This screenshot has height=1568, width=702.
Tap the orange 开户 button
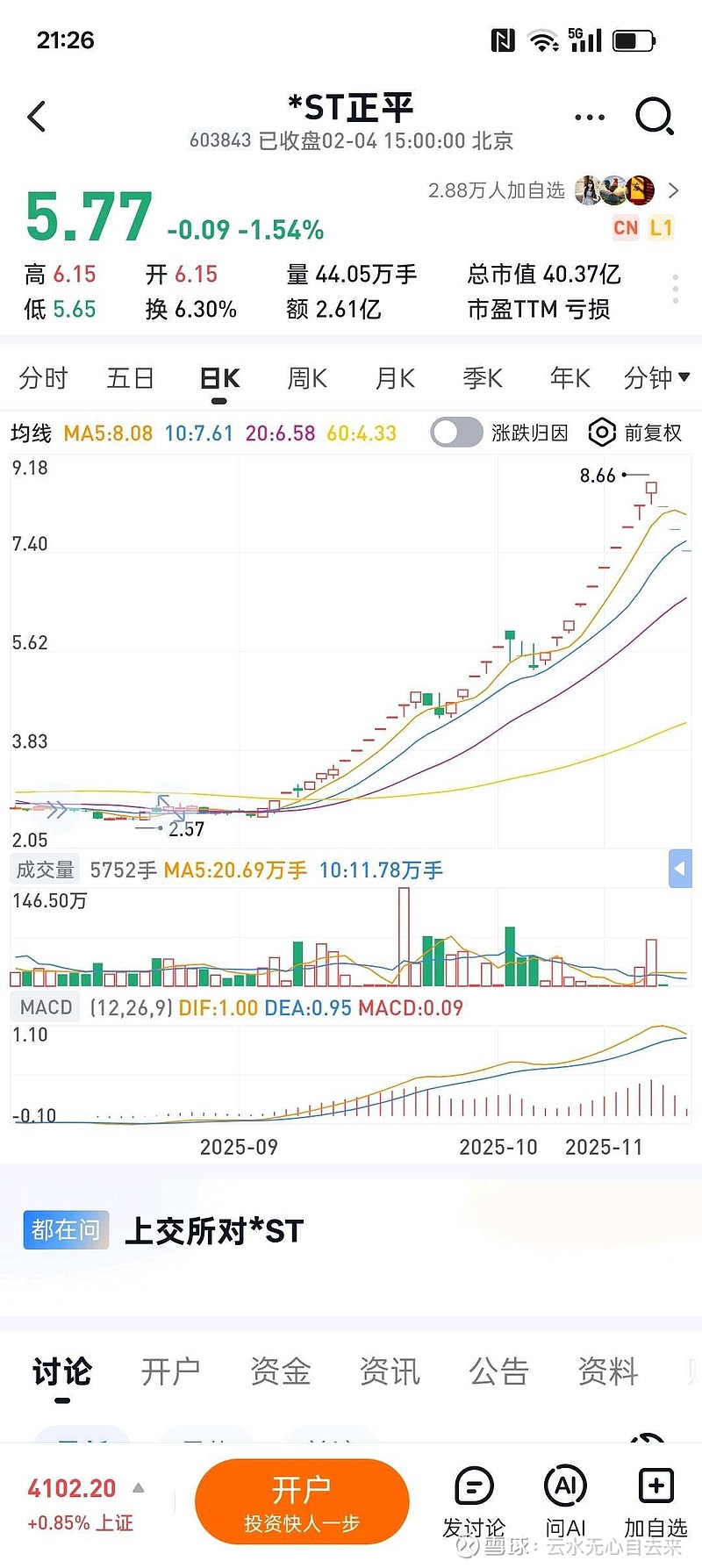303,1502
